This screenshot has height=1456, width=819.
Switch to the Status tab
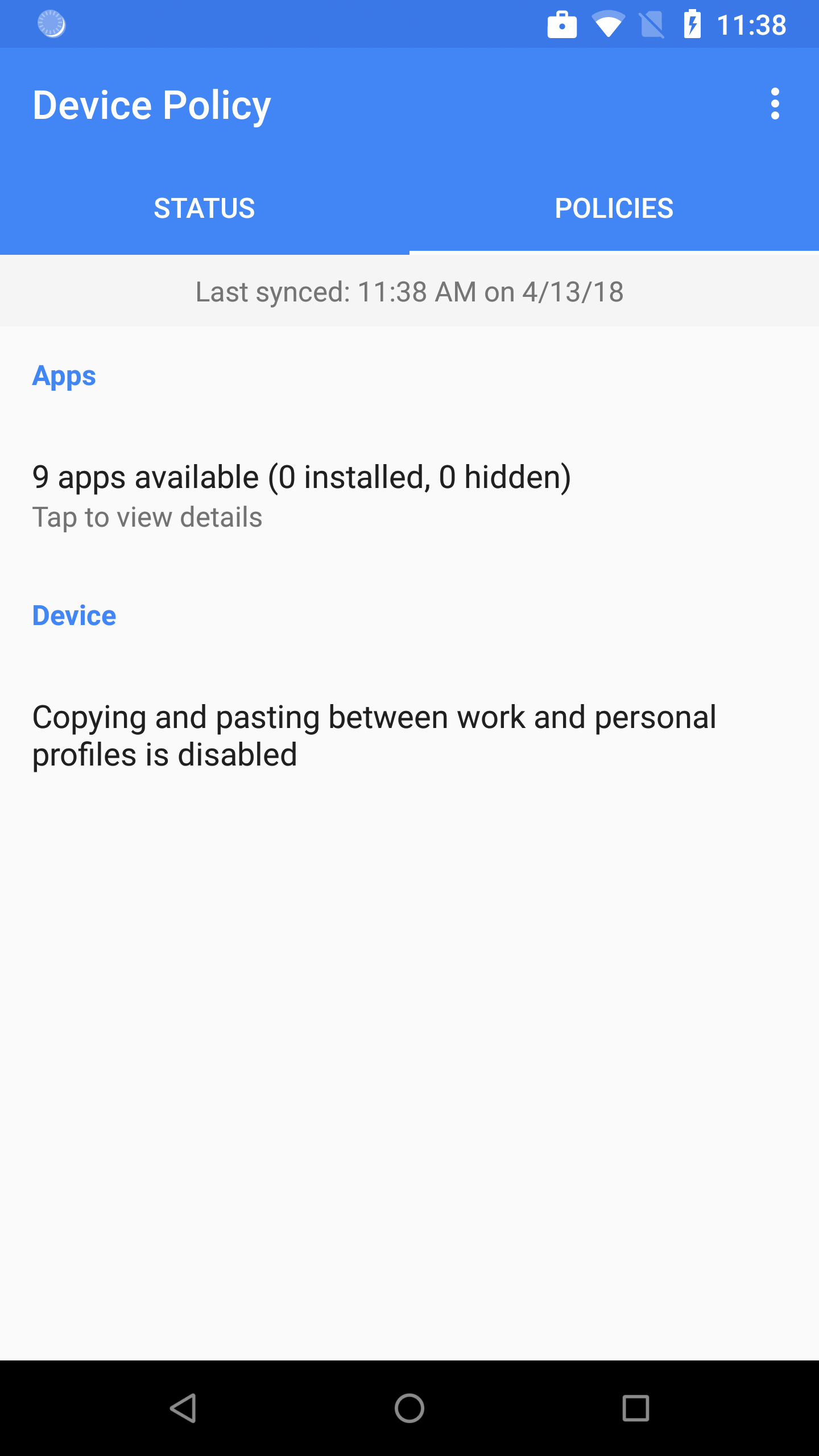pos(204,208)
